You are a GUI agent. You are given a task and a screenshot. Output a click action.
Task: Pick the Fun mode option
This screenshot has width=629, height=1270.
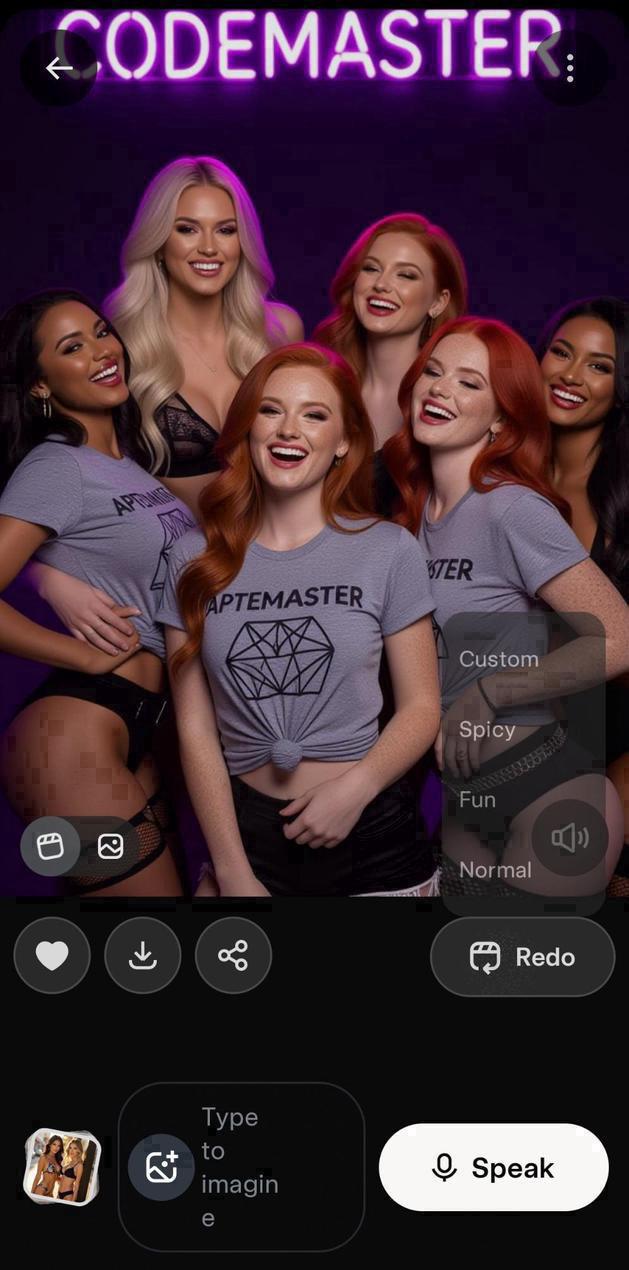[x=477, y=800]
